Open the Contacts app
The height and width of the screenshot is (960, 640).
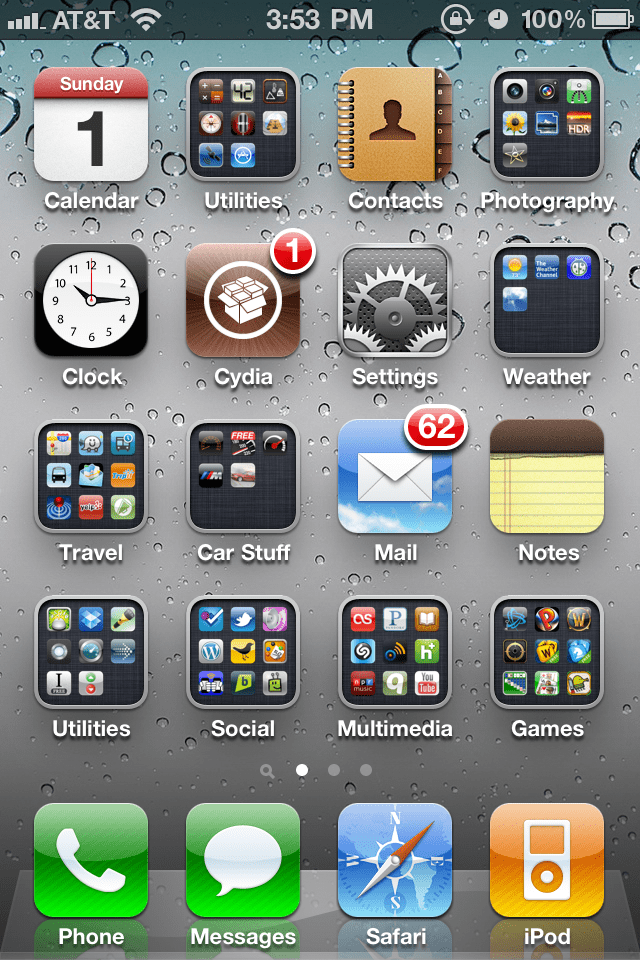[x=395, y=125]
